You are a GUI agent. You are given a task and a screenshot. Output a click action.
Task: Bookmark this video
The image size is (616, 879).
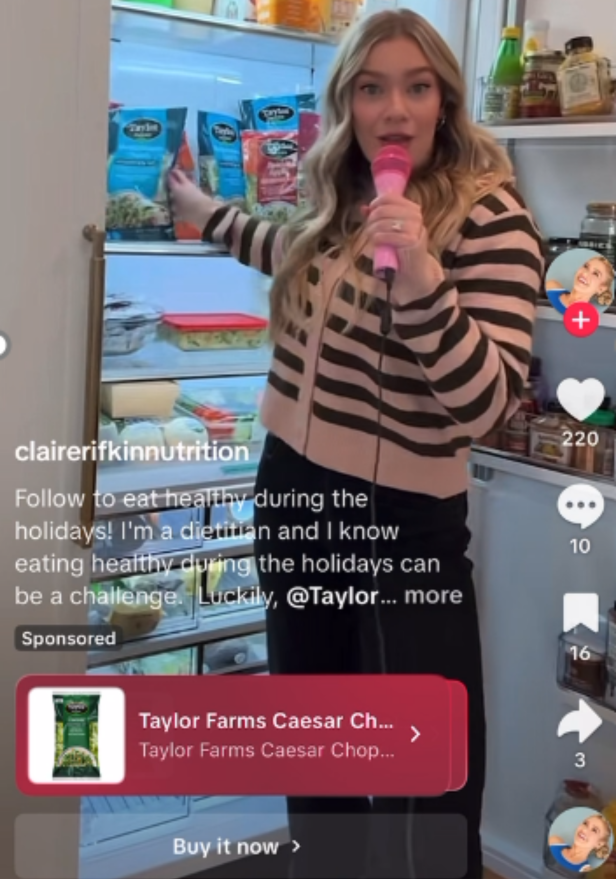coord(580,613)
